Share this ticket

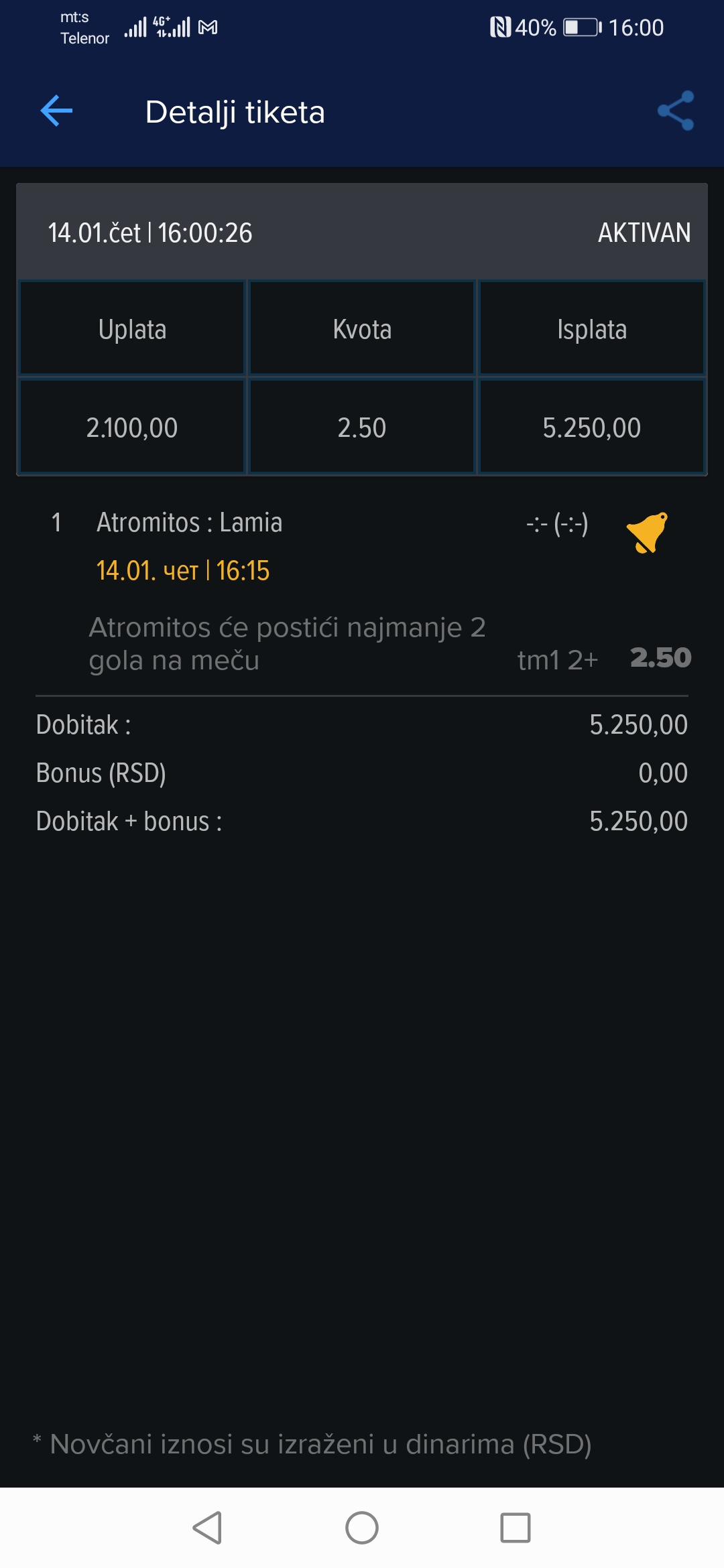pos(676,111)
